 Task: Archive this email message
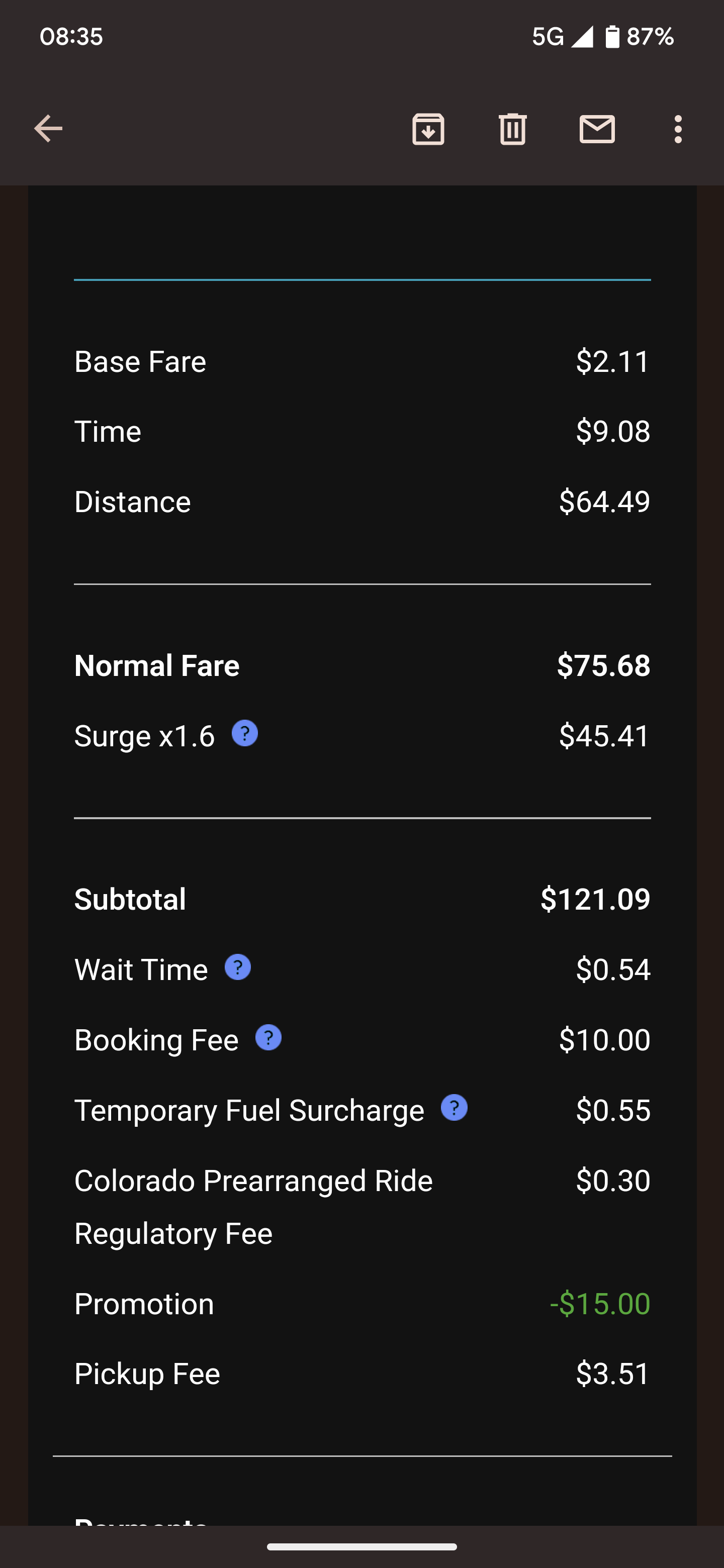428,129
